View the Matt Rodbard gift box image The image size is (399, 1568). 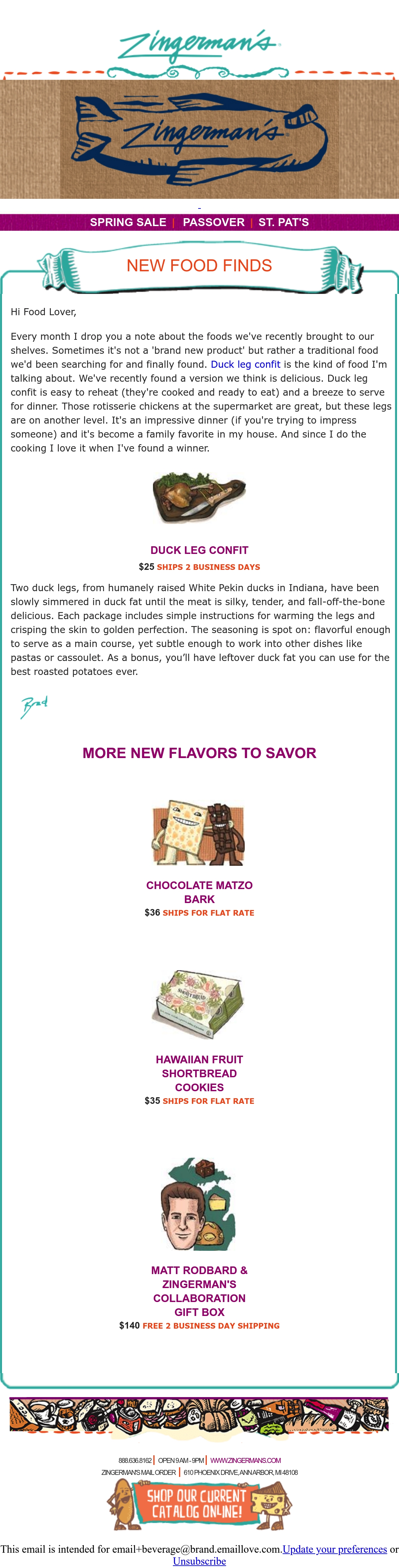(x=199, y=1203)
